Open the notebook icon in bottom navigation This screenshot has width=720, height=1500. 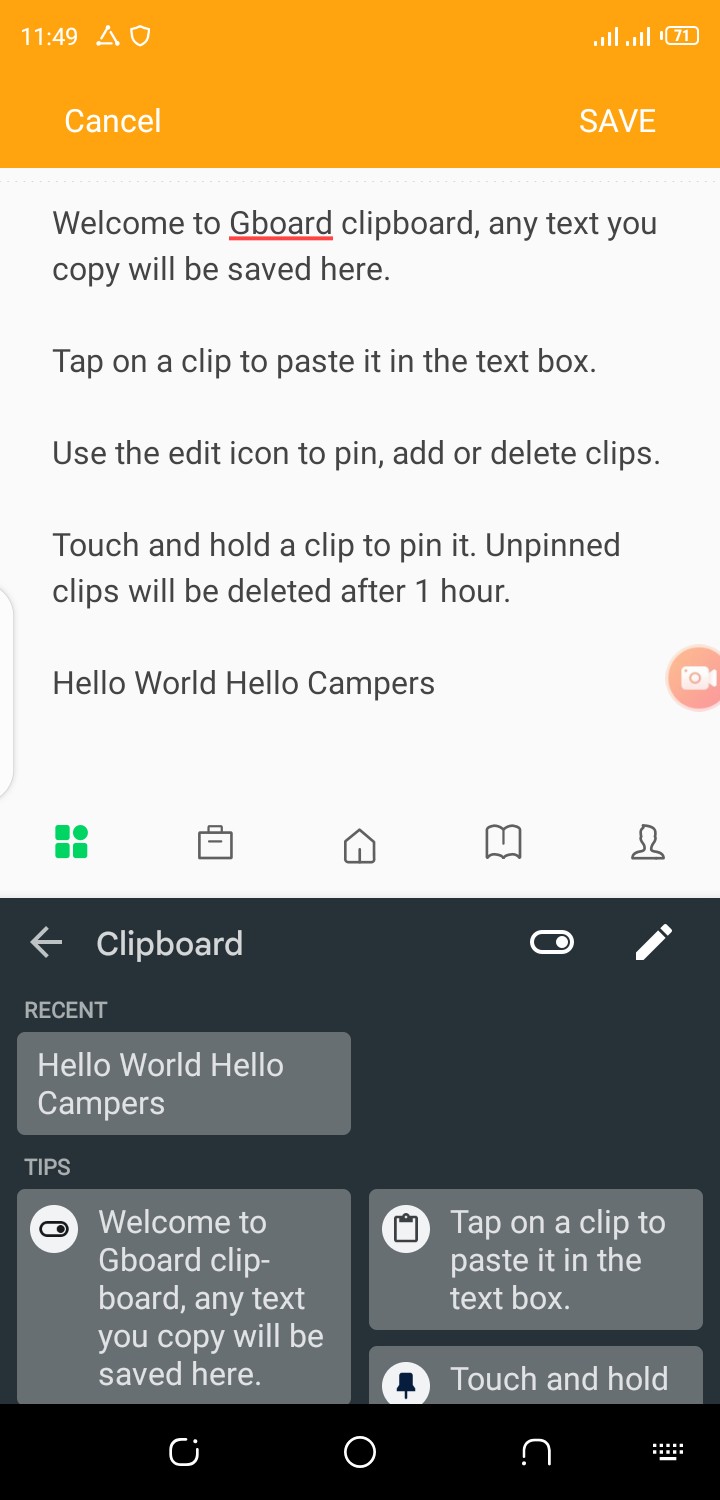[x=503, y=842]
